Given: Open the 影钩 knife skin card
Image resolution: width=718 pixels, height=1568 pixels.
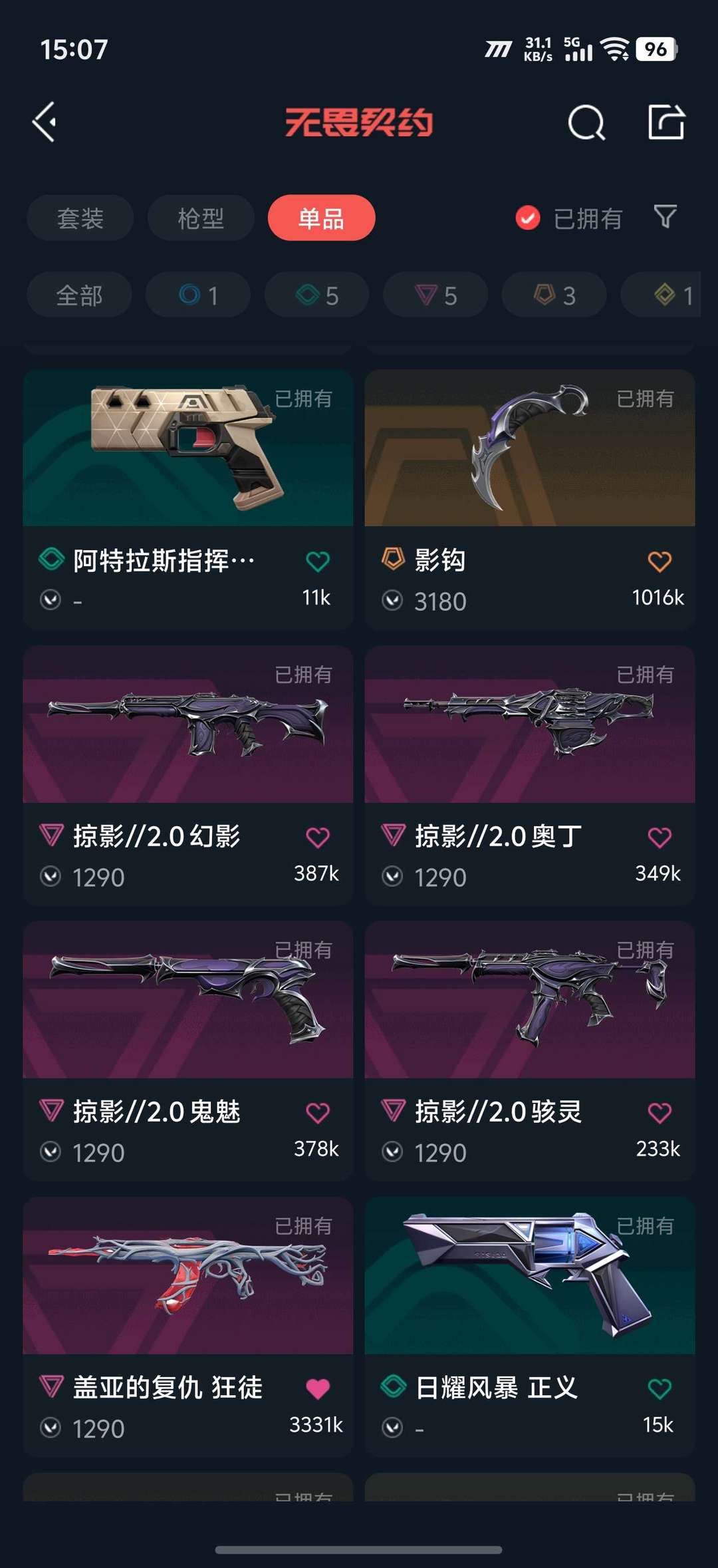Looking at the screenshot, I should pos(530,500).
